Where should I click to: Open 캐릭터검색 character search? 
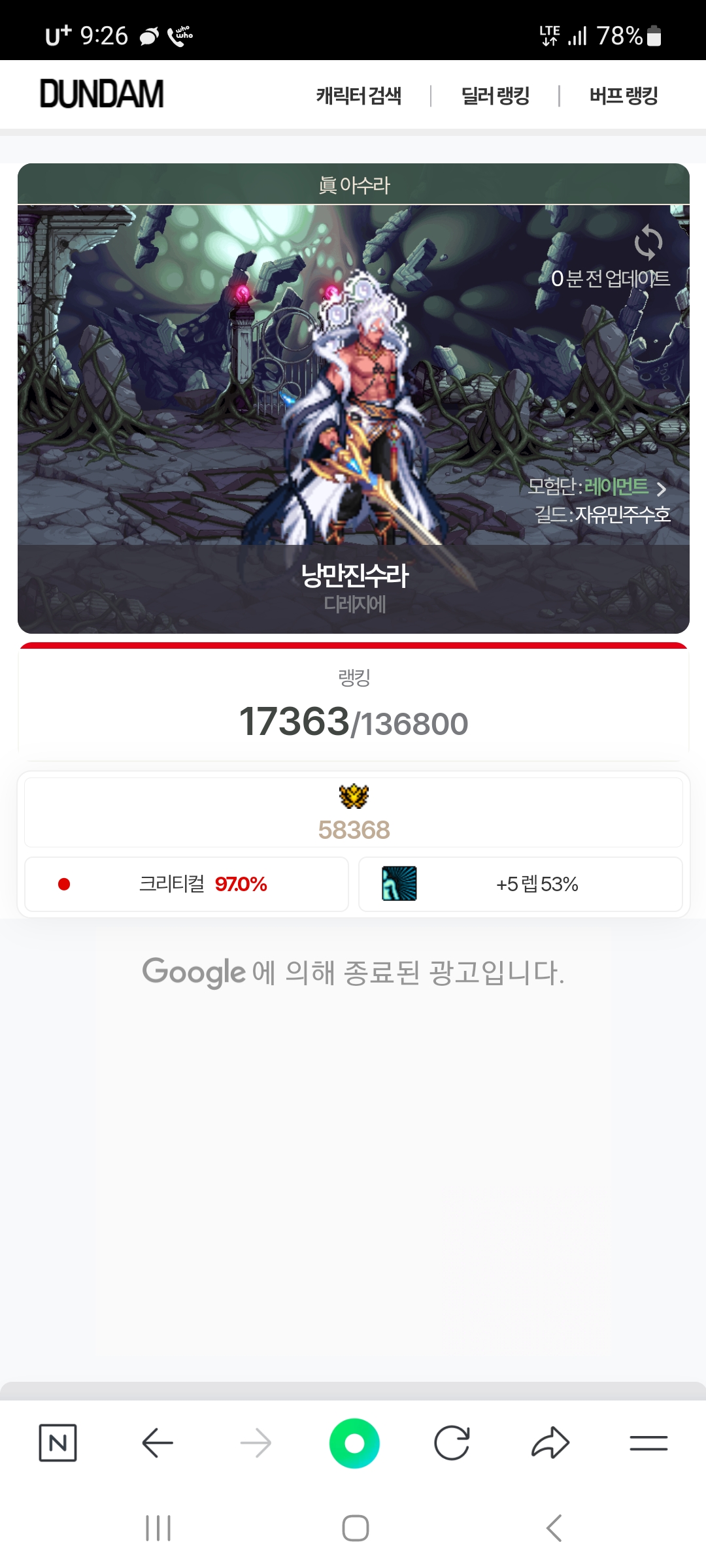pyautogui.click(x=358, y=96)
